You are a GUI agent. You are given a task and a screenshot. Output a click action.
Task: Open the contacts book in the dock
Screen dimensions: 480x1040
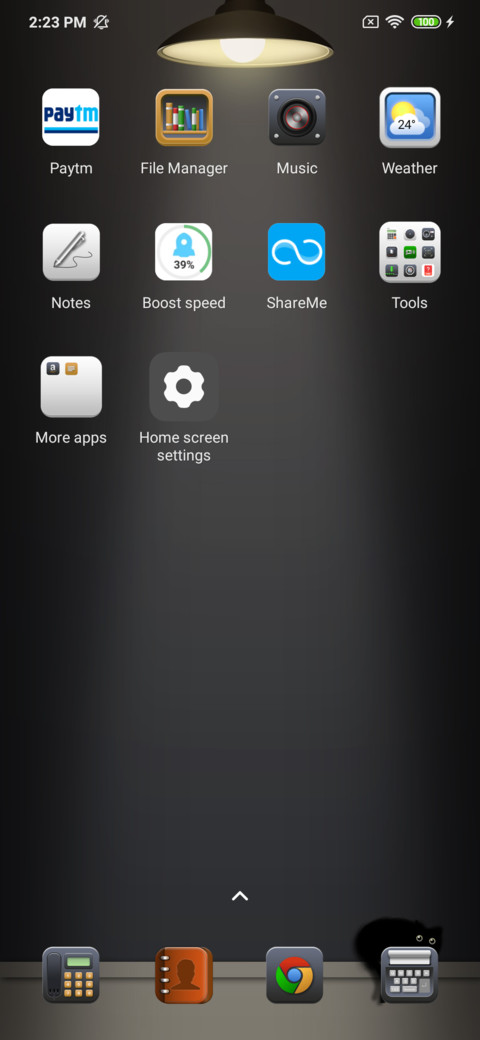[x=184, y=975]
